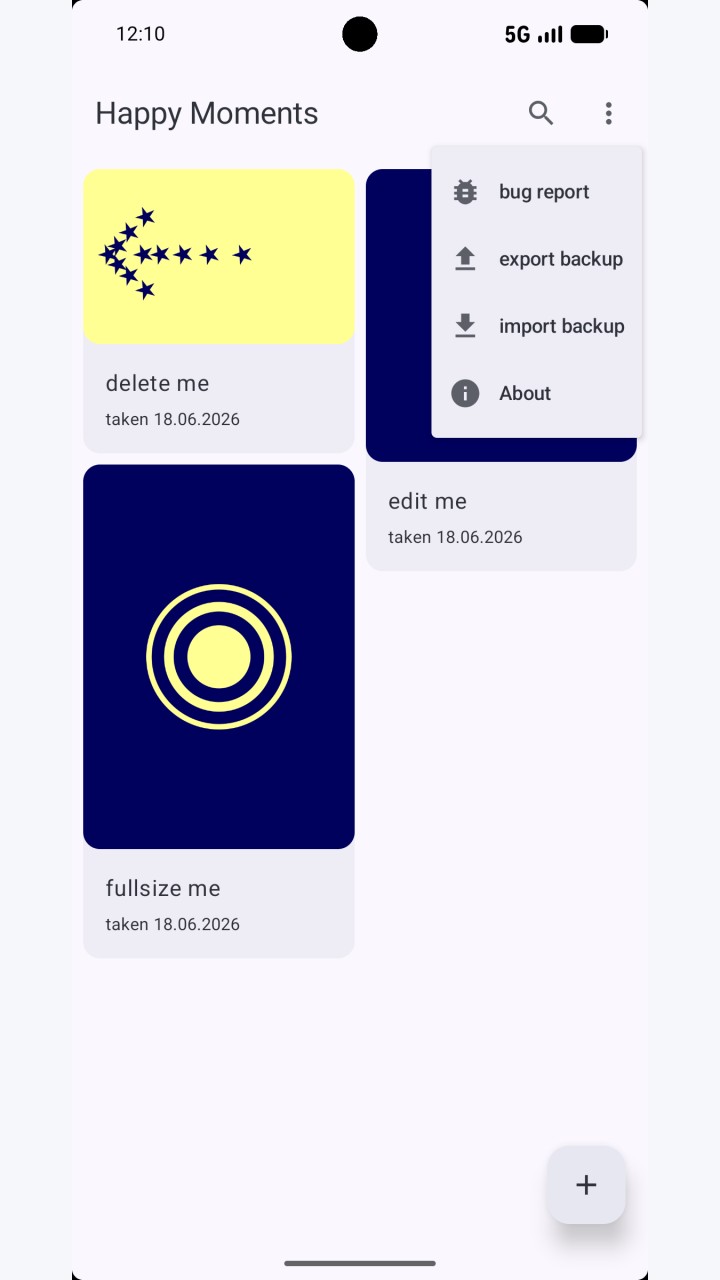This screenshot has width=720, height=1280.
Task: Add a new moment with the plus button
Action: pyautogui.click(x=586, y=1185)
